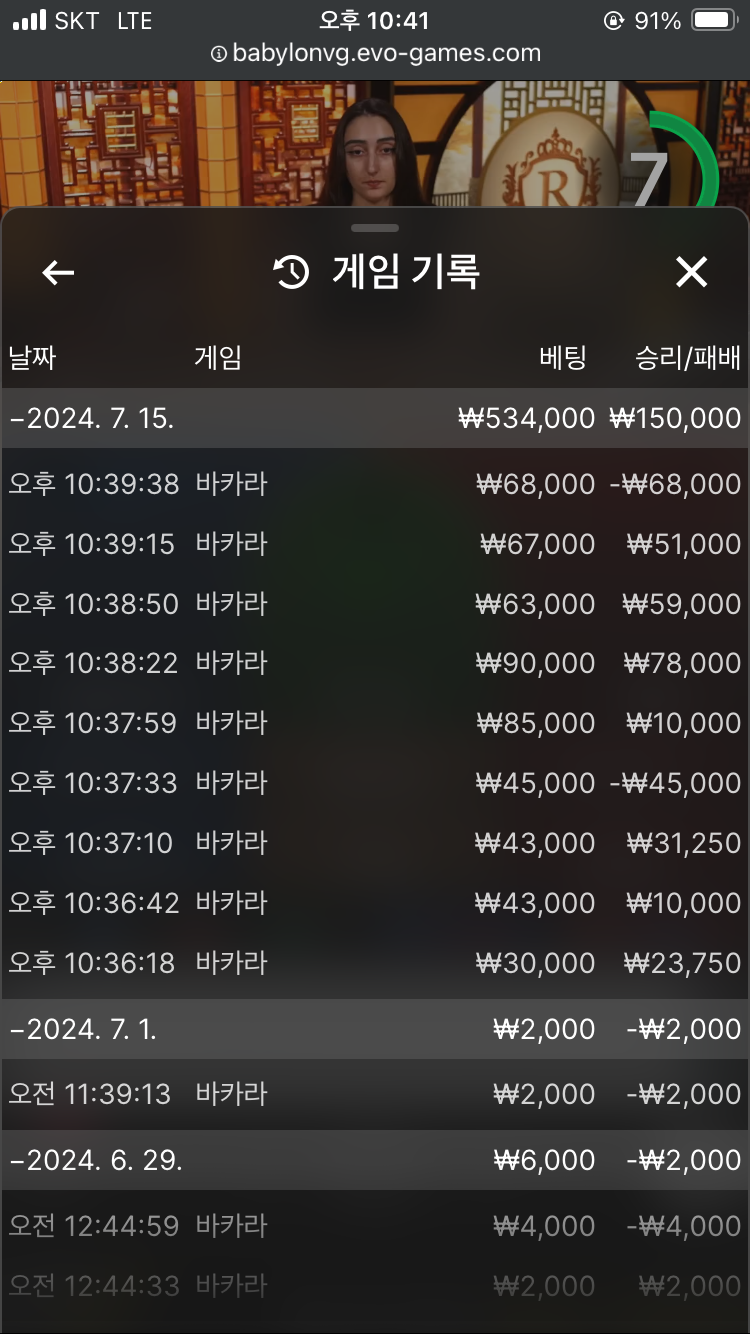View the 오후 10:37:59 바카라 game details

pyautogui.click(x=375, y=723)
